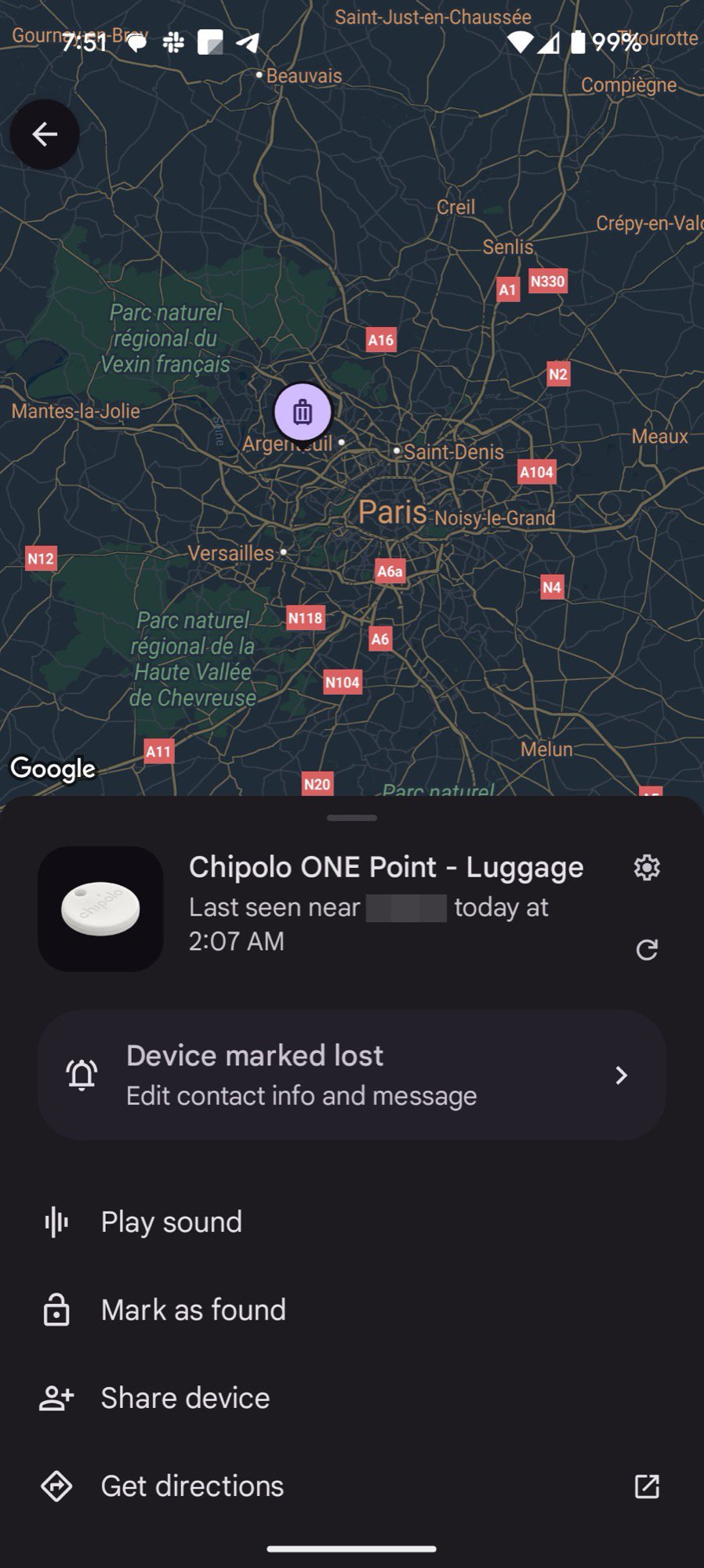Image resolution: width=704 pixels, height=1568 pixels.
Task: Tap the luggage marker on the map
Action: 303,412
